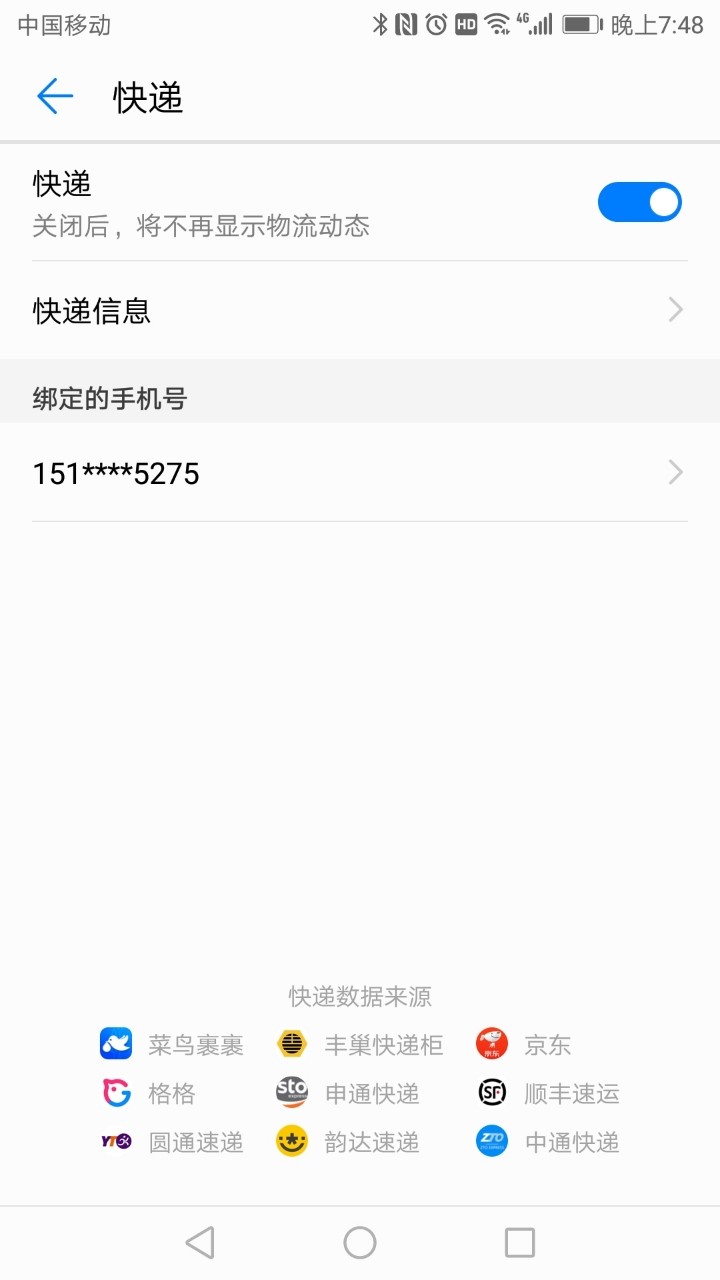Image resolution: width=720 pixels, height=1280 pixels.
Task: Expand the 快递信息 row
Action: click(x=360, y=310)
